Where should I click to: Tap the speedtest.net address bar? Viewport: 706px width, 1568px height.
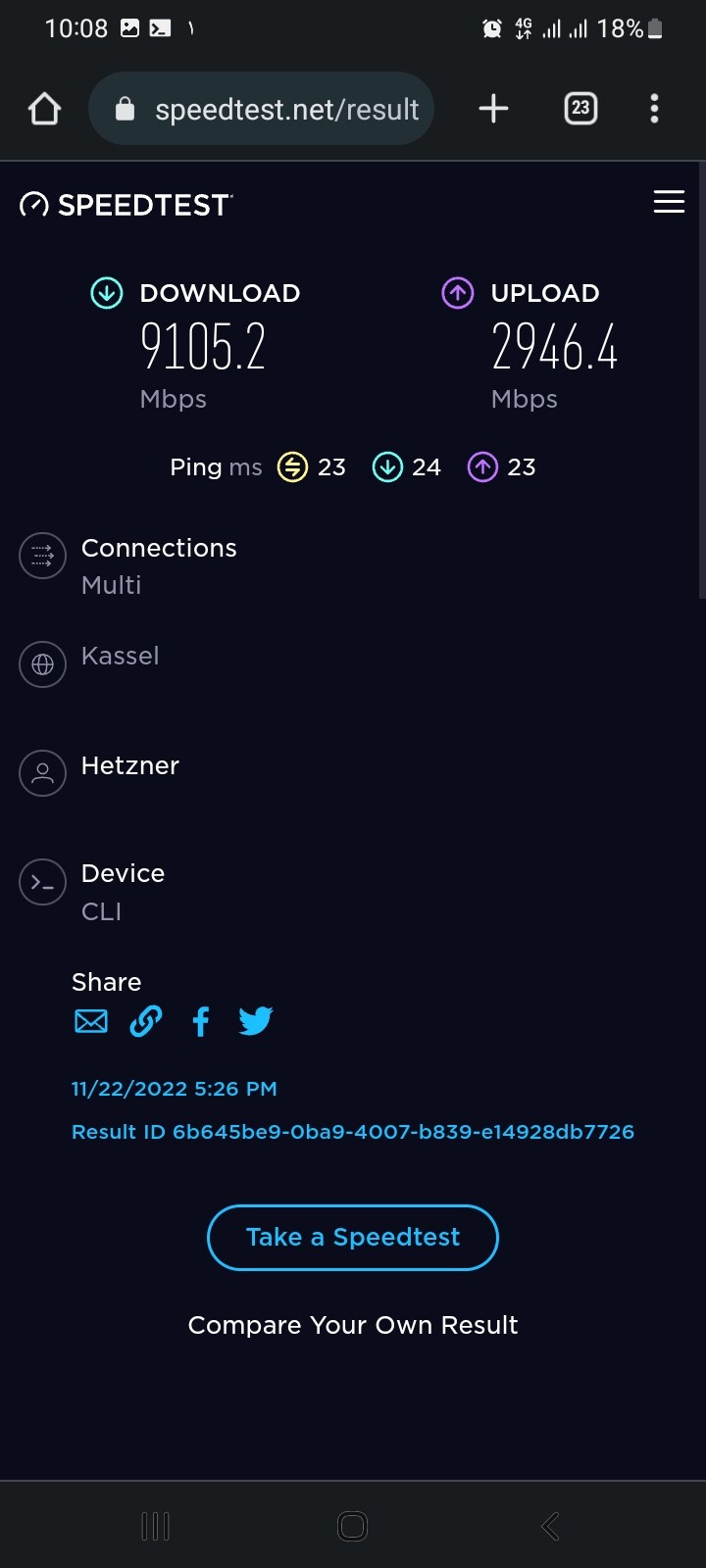click(x=261, y=109)
